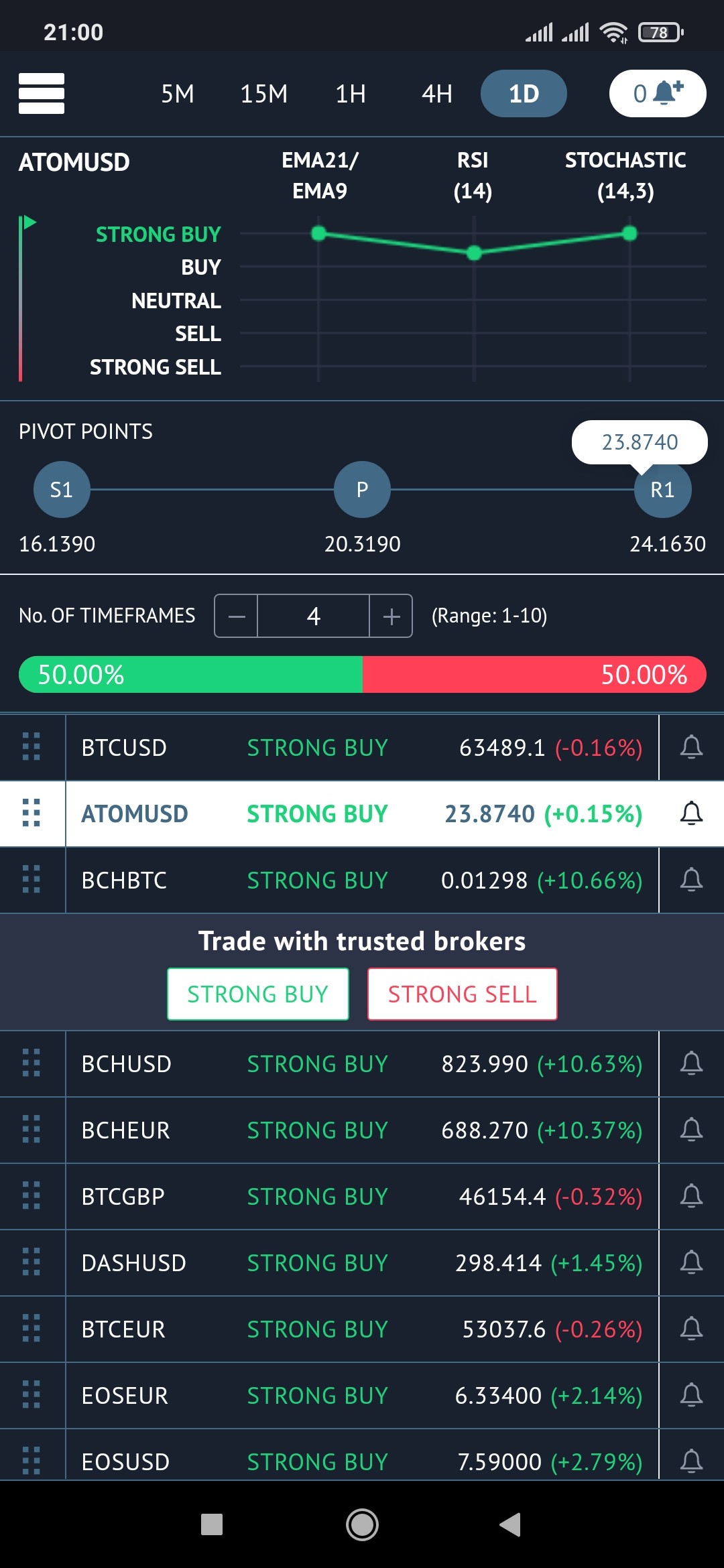The width and height of the screenshot is (724, 1568).
Task: Increase number of timeframes with plus
Action: tap(391, 616)
